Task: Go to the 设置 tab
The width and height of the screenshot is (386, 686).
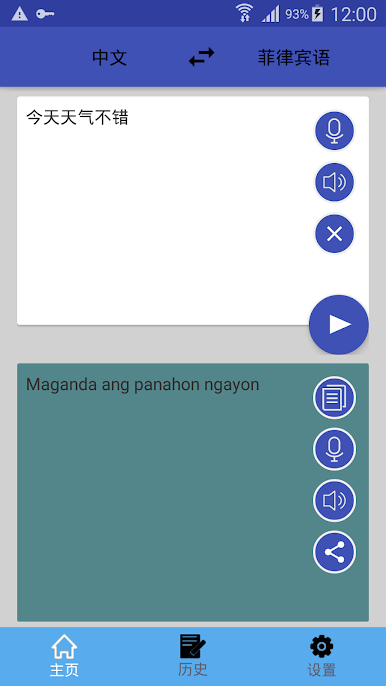Action: [x=322, y=656]
